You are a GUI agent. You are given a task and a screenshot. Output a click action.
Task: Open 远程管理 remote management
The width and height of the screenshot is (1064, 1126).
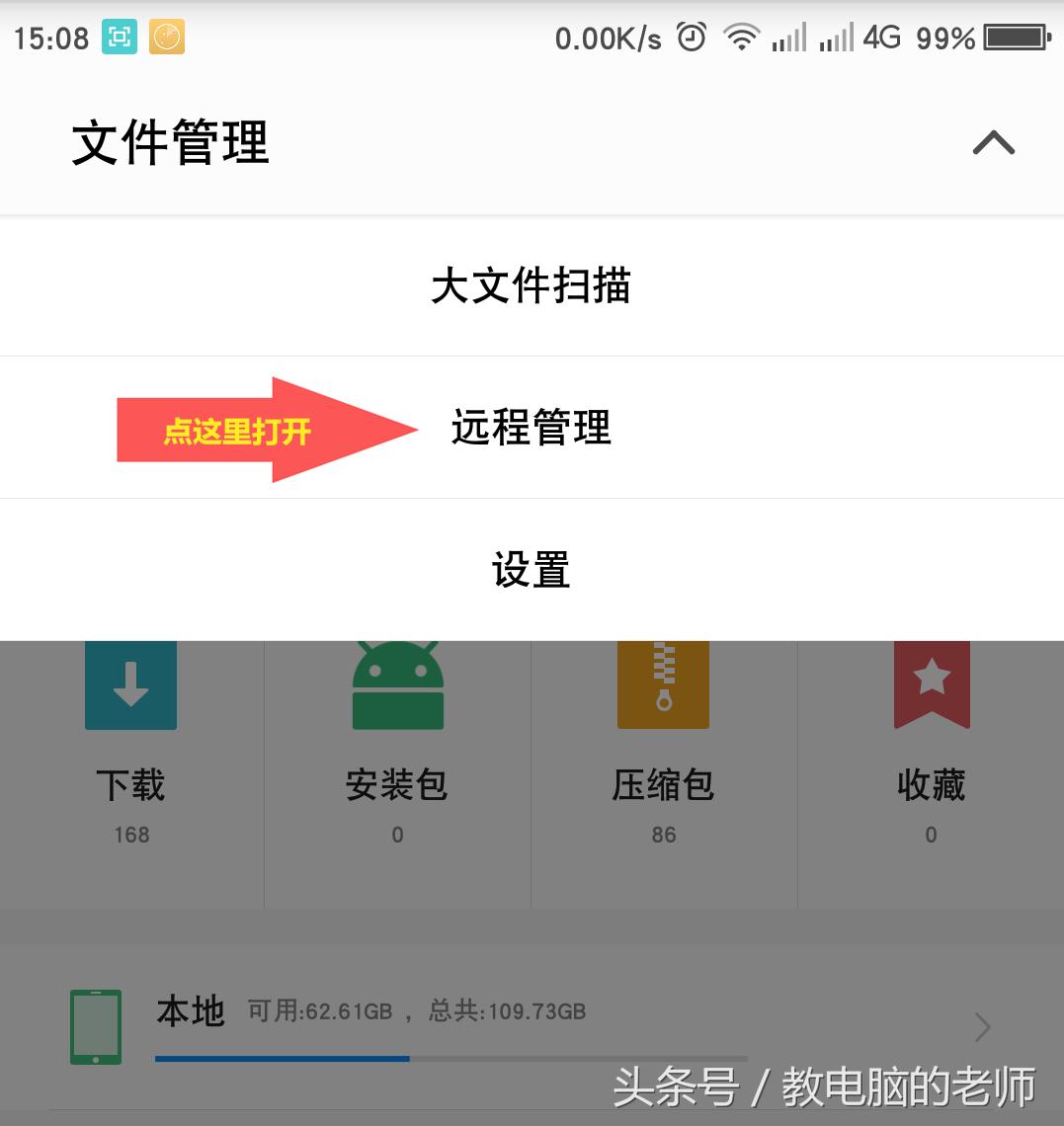pyautogui.click(x=532, y=427)
